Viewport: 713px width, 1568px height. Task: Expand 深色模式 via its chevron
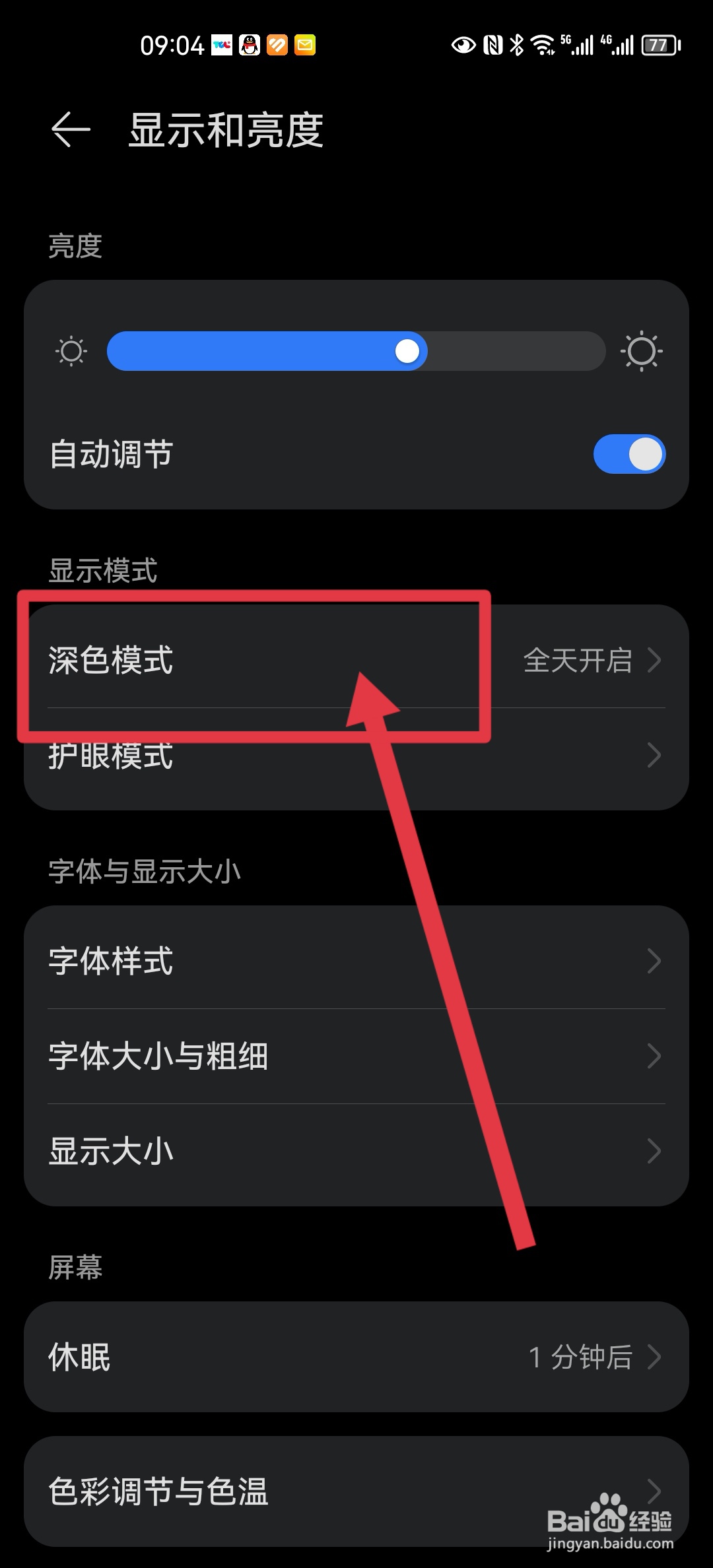[x=653, y=660]
